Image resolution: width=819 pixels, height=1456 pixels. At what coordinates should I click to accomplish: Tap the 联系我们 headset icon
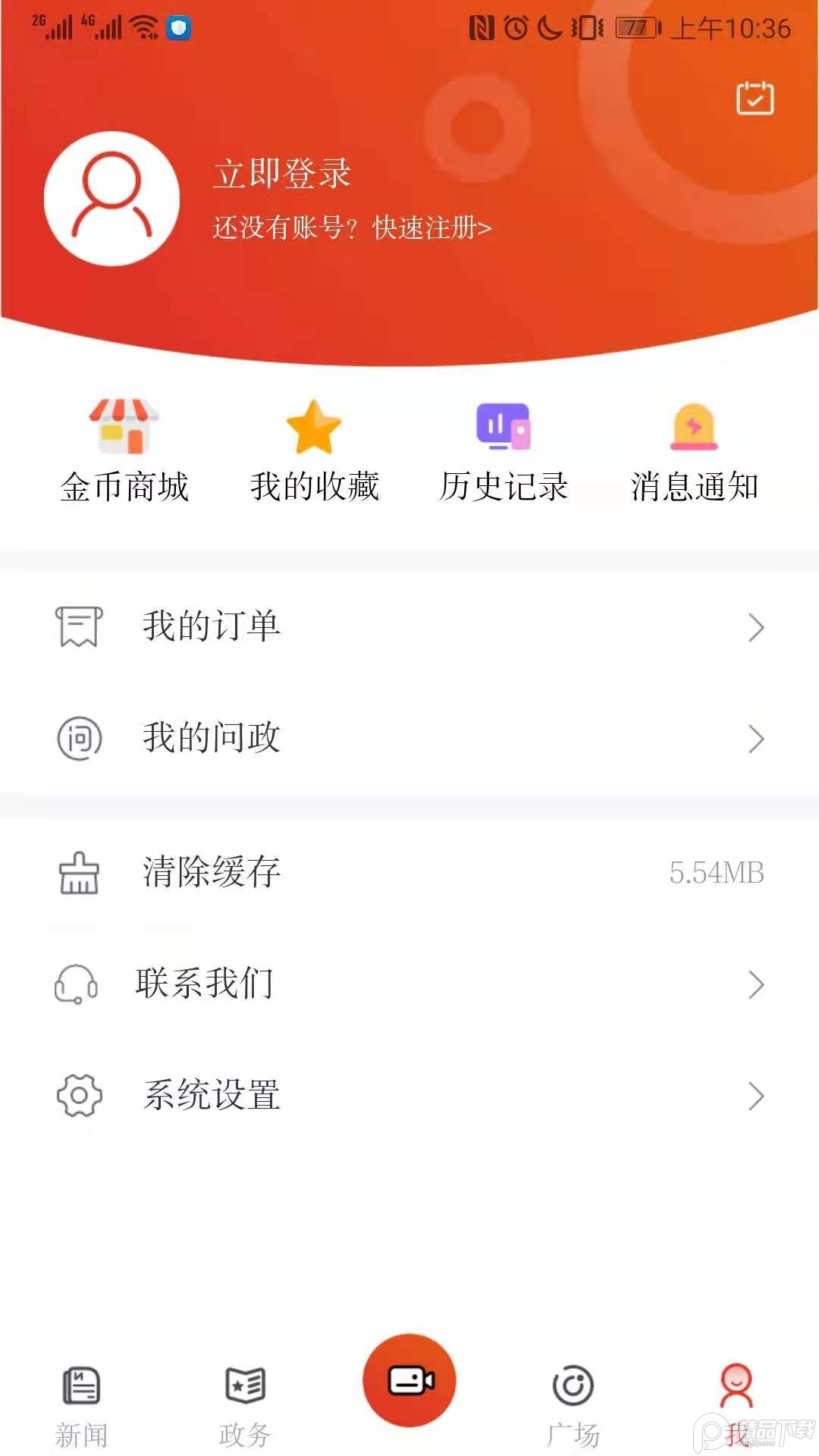pyautogui.click(x=78, y=984)
